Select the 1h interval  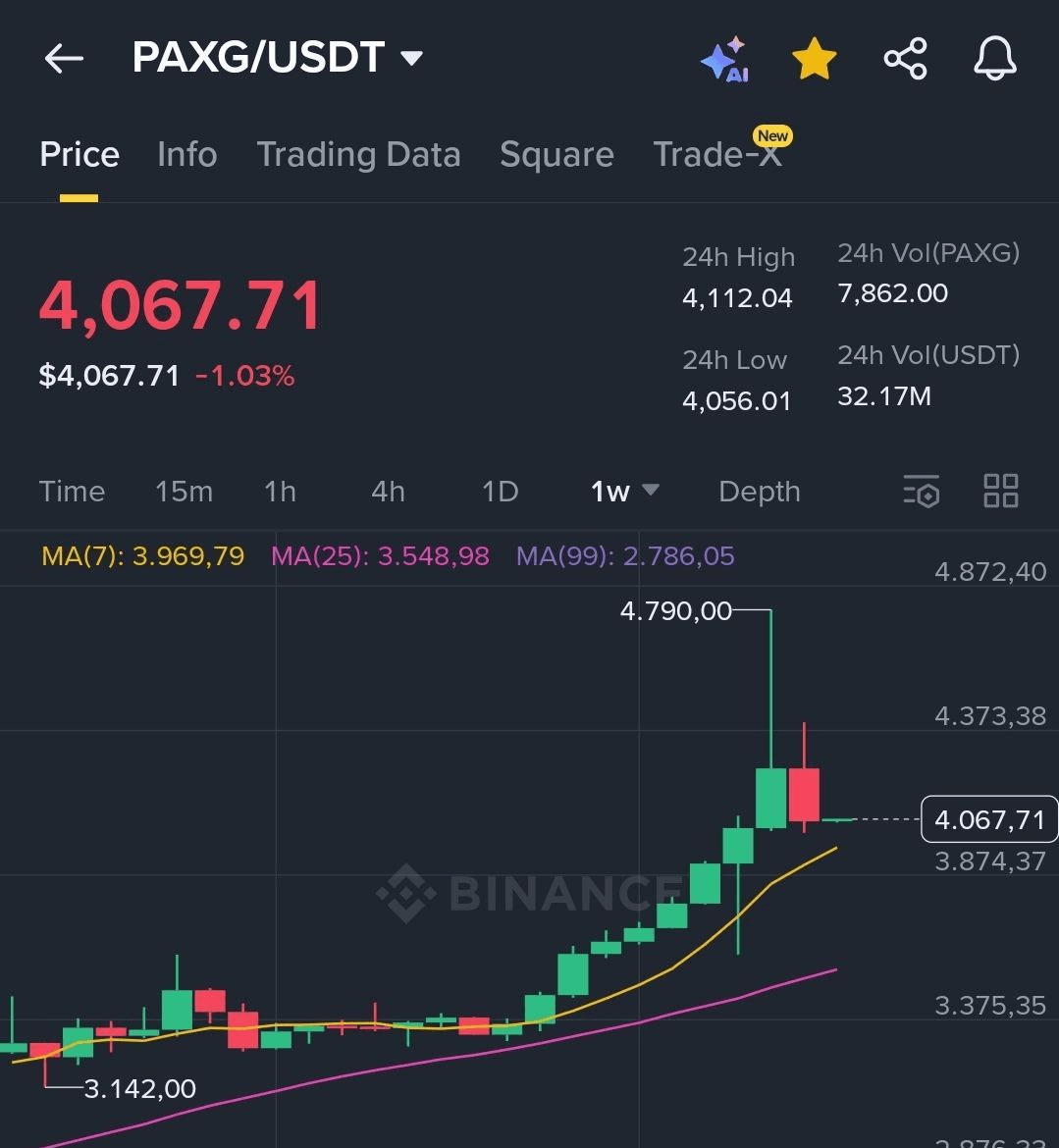point(280,491)
